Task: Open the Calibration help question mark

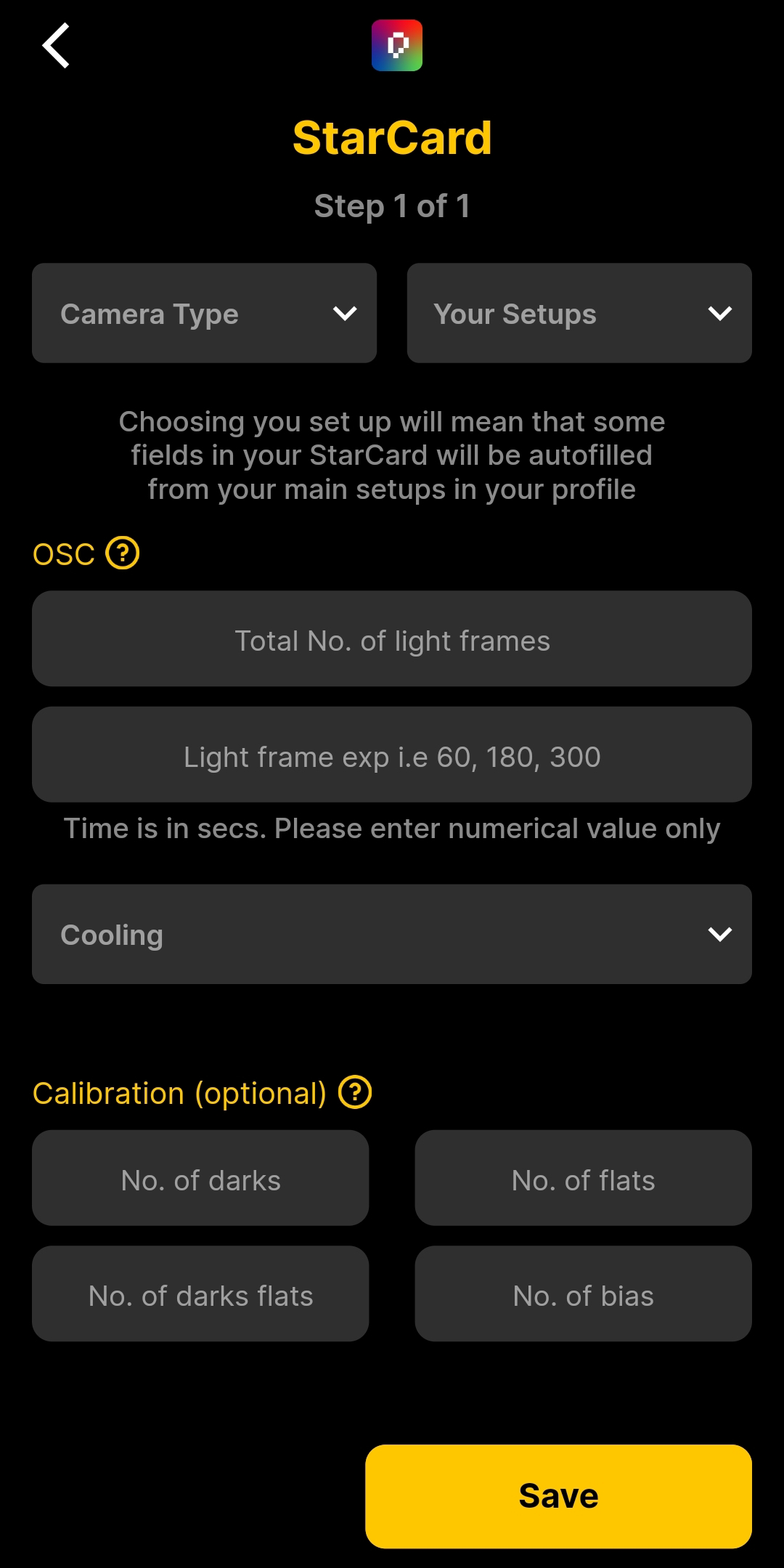Action: pos(355,1092)
